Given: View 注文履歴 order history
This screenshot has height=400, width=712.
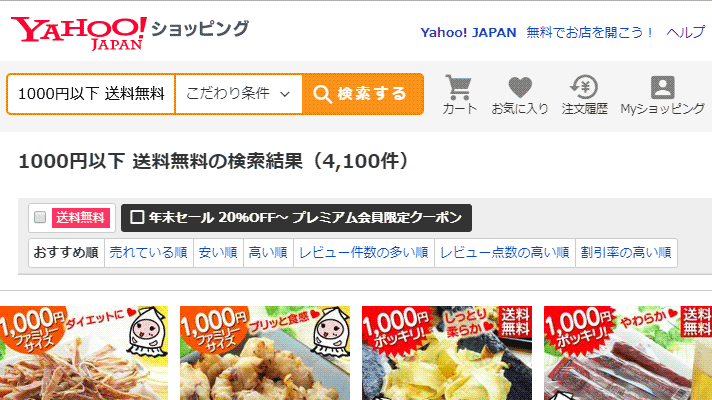Looking at the screenshot, I should click(x=584, y=94).
